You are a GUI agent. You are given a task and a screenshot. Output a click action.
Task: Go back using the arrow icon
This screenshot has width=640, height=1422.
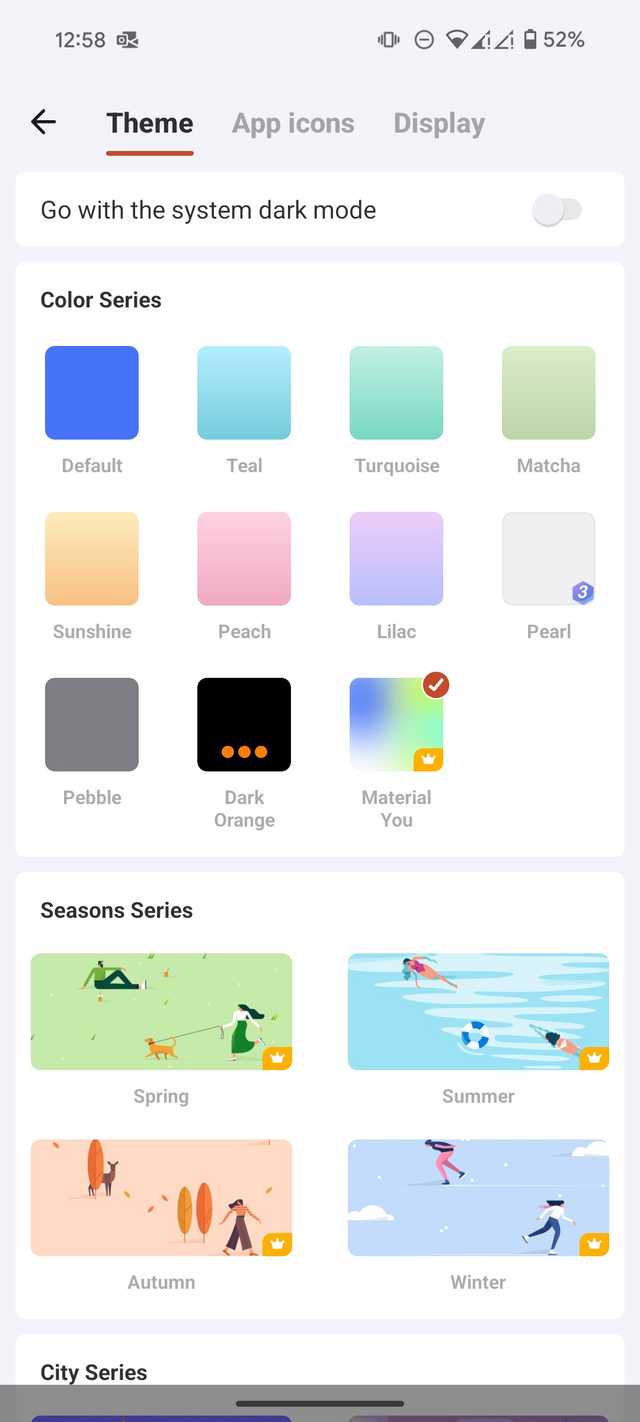tap(43, 122)
